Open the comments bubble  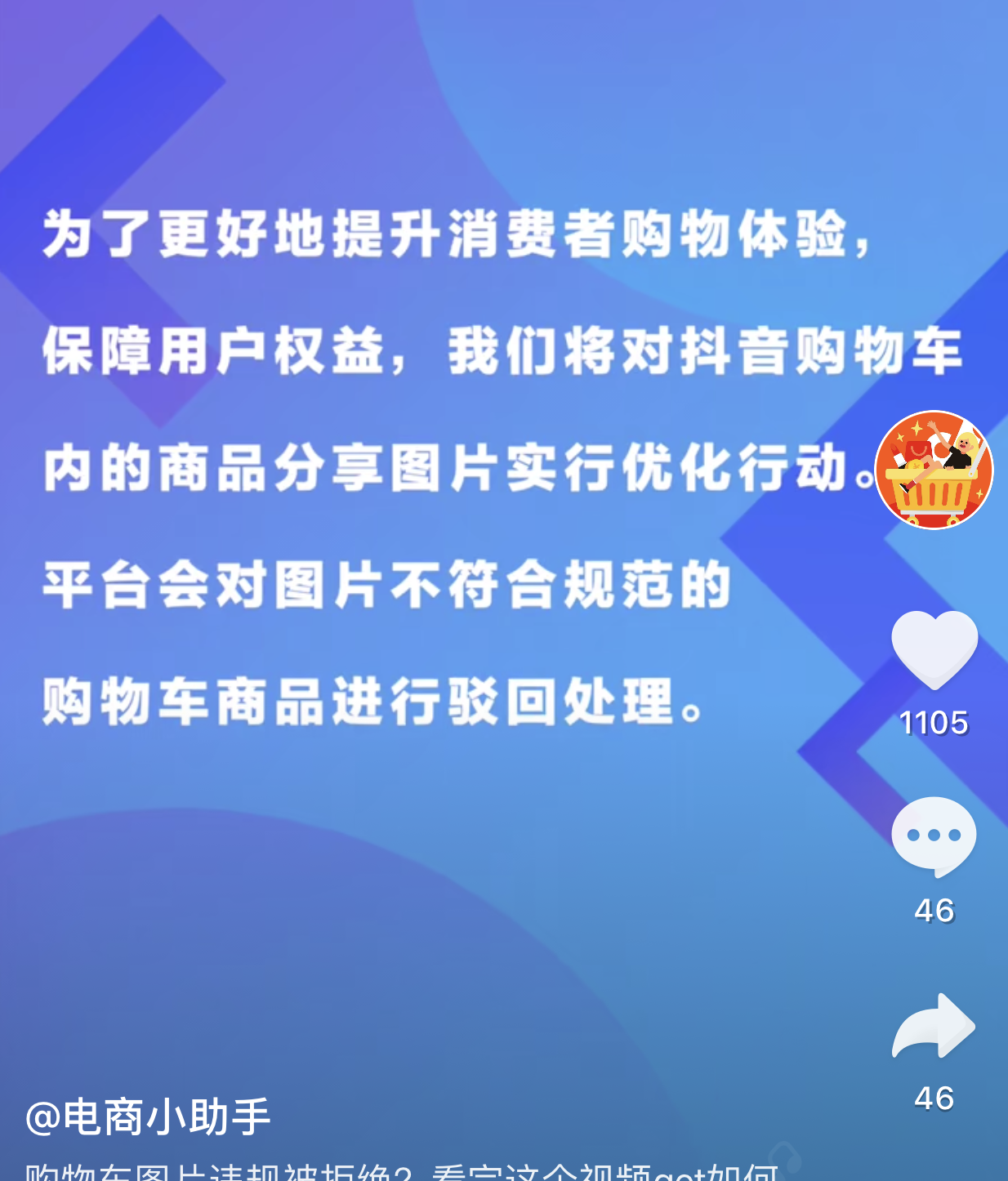934,836
